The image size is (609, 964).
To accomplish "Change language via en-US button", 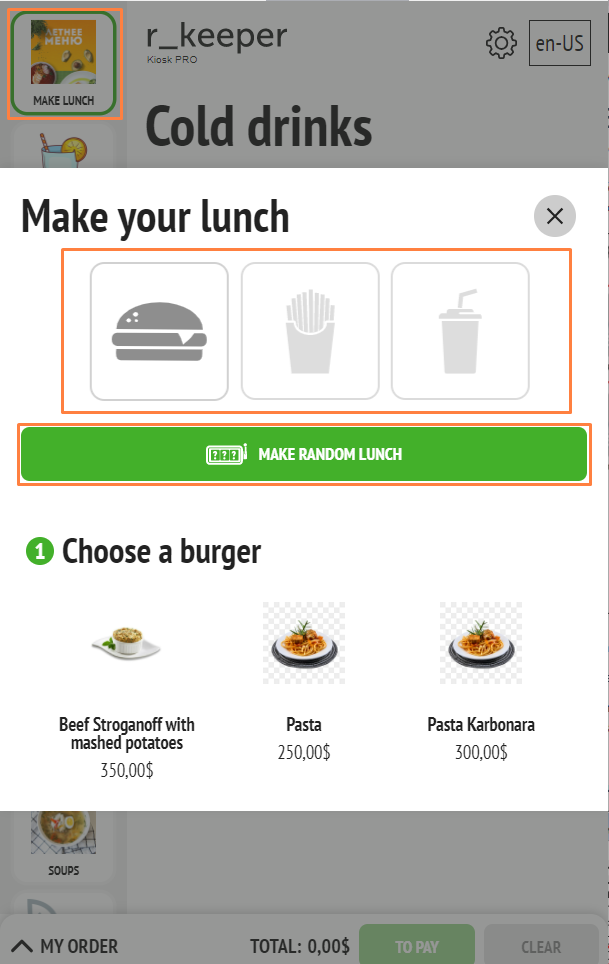I will coord(560,45).
